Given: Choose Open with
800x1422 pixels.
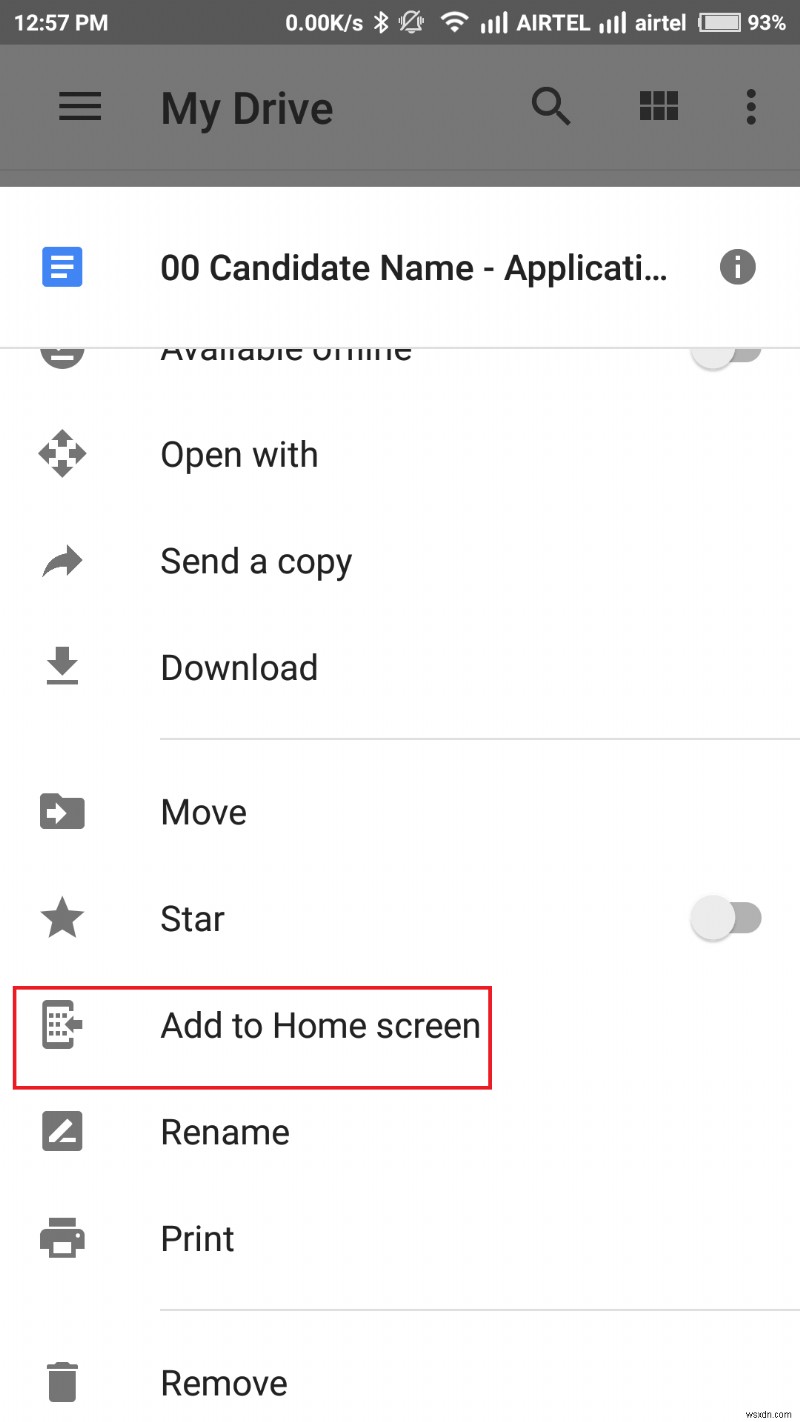Looking at the screenshot, I should point(239,455).
